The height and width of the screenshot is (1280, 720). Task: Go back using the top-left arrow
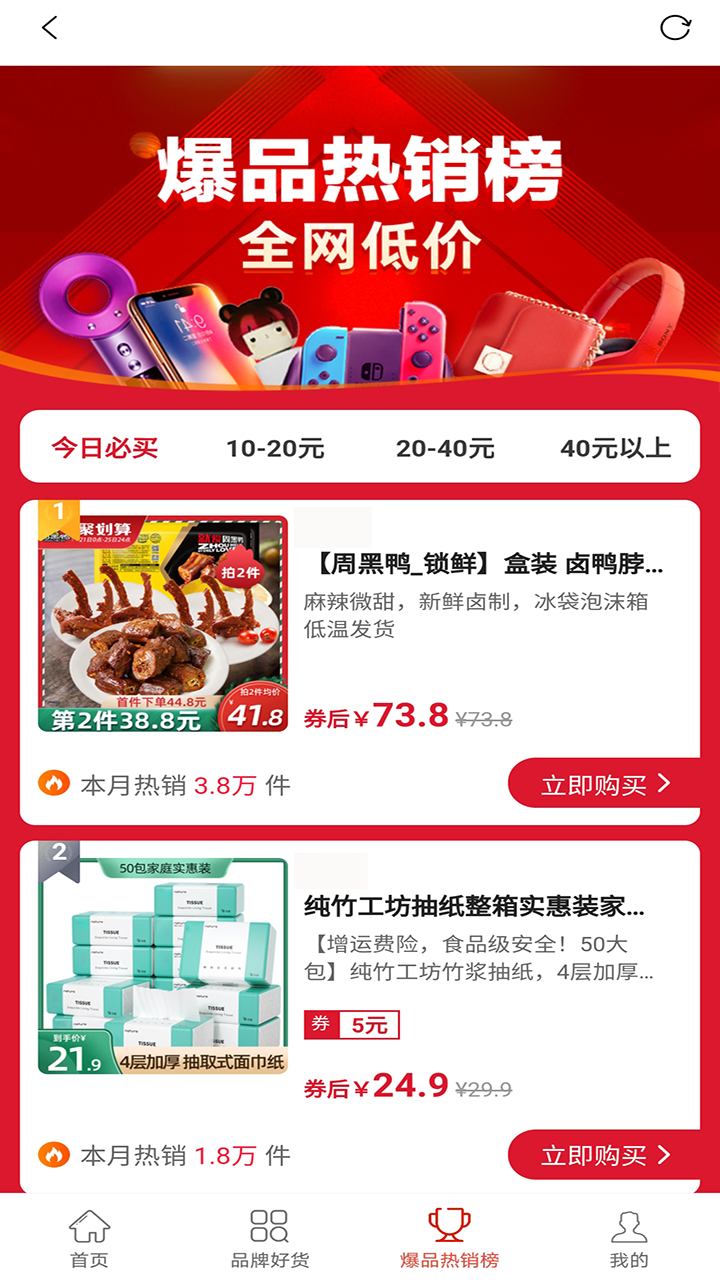tap(50, 28)
